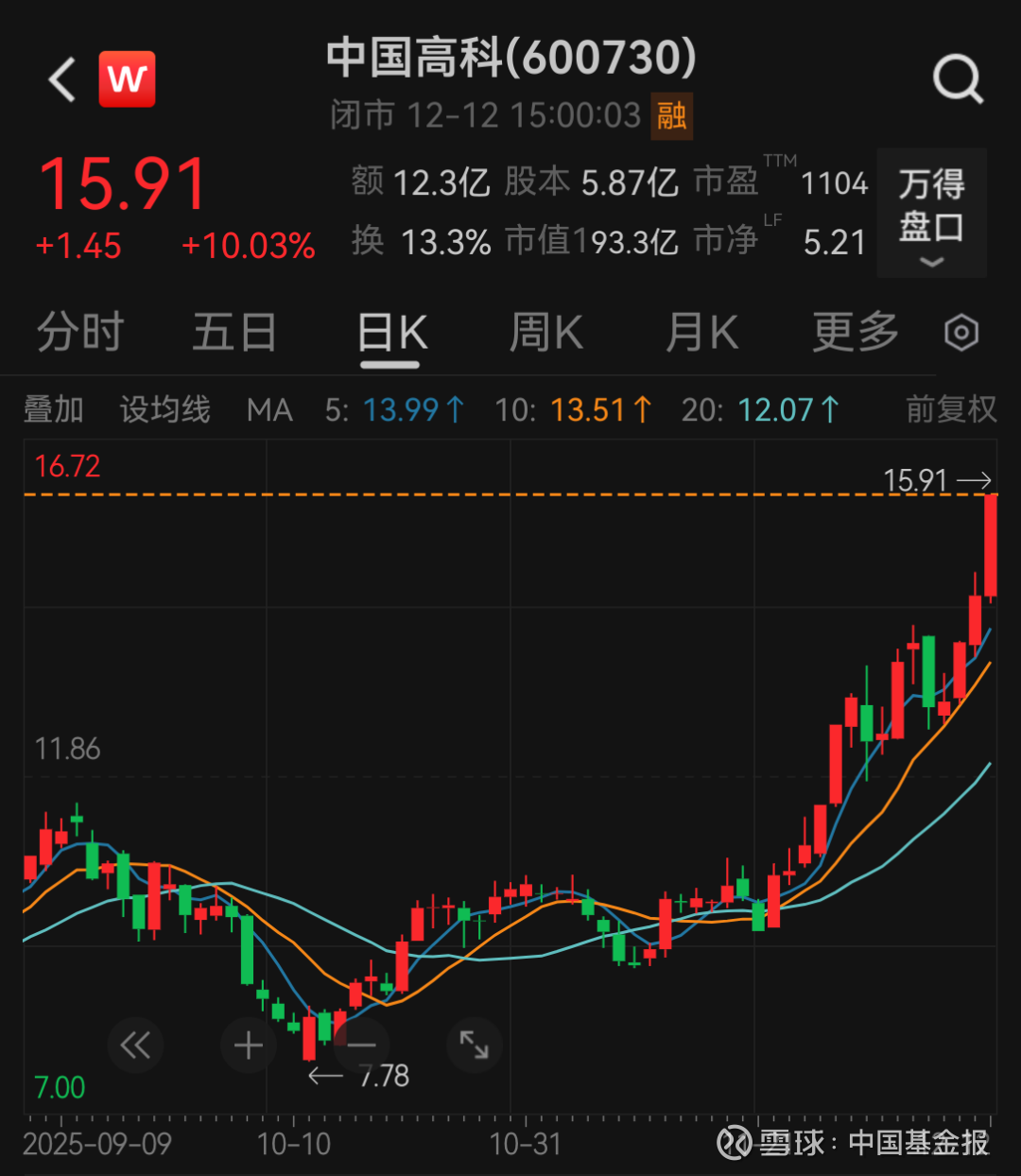Switch to the 分时 chart tab
Screen dimensions: 1021x1176
click(x=80, y=333)
